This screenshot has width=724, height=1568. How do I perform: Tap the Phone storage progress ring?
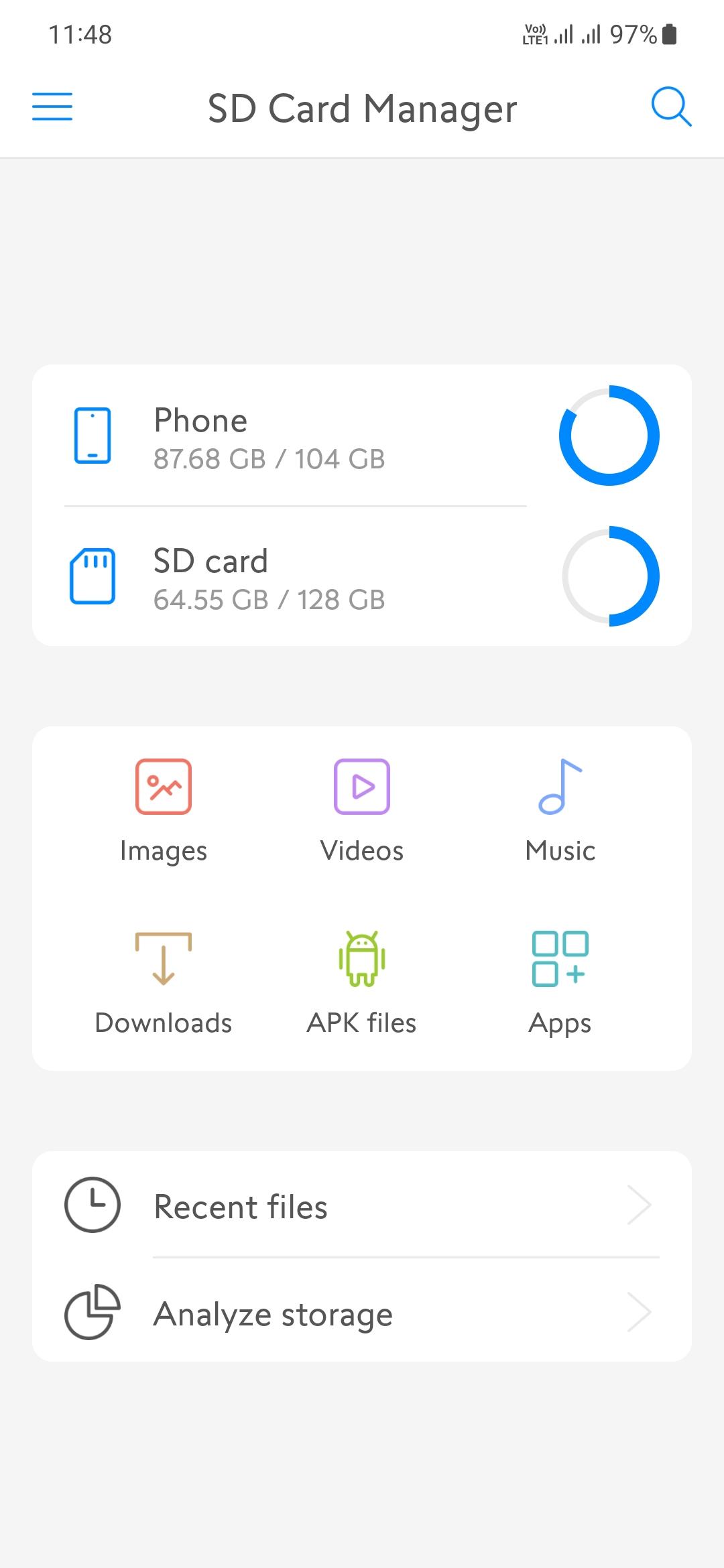[x=610, y=434]
